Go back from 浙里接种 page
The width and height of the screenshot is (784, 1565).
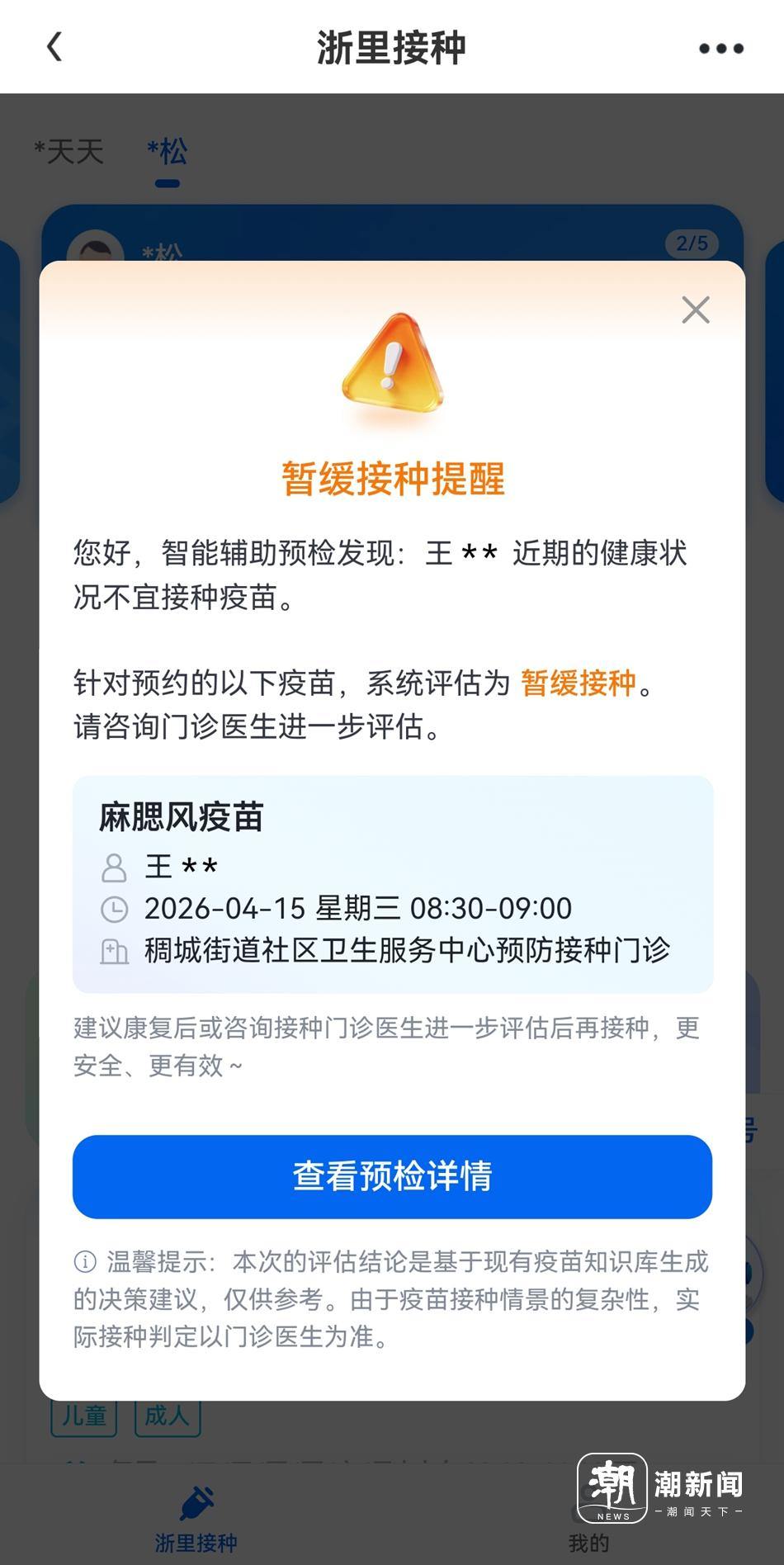click(54, 47)
